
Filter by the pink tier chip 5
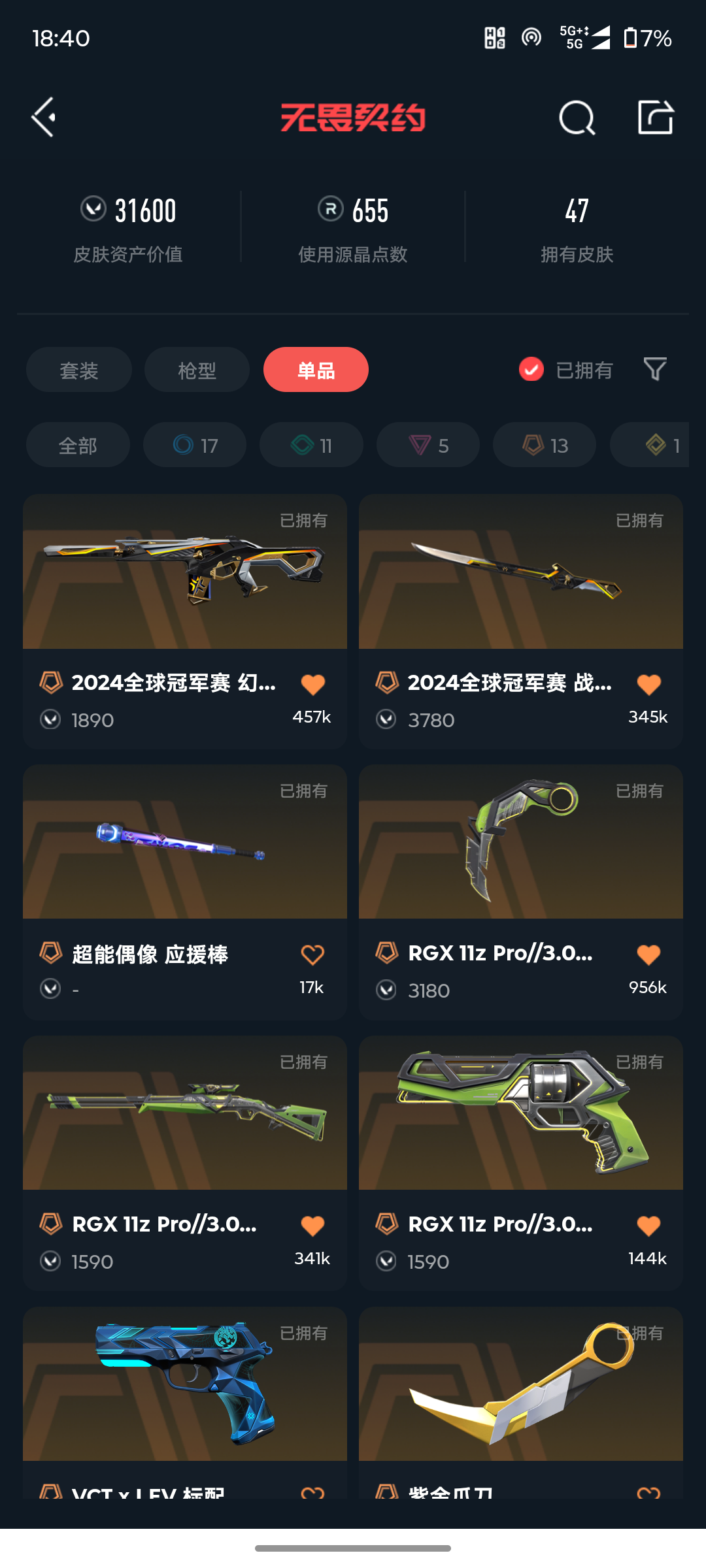428,446
